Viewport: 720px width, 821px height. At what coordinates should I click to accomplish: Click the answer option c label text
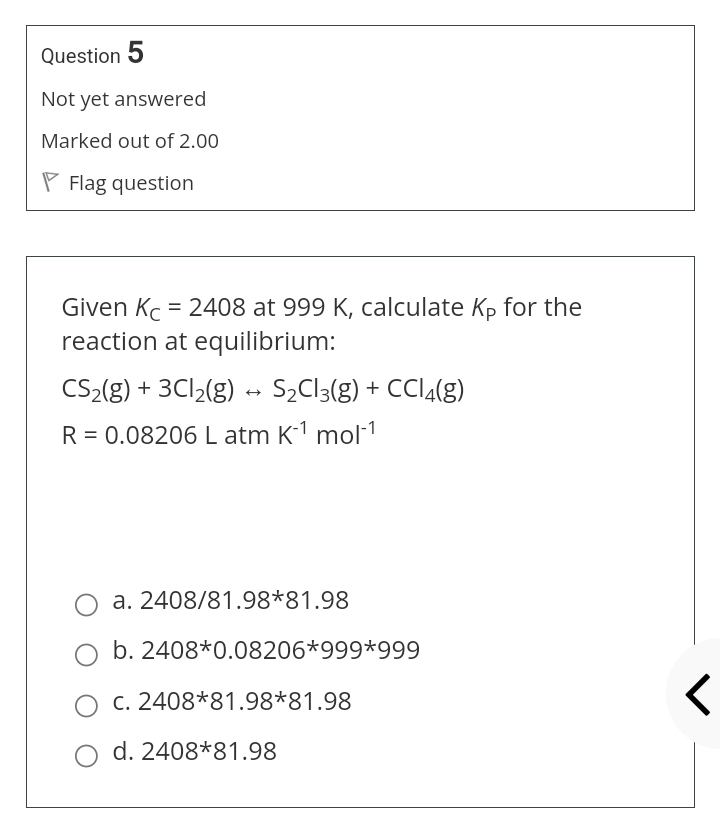(232, 701)
